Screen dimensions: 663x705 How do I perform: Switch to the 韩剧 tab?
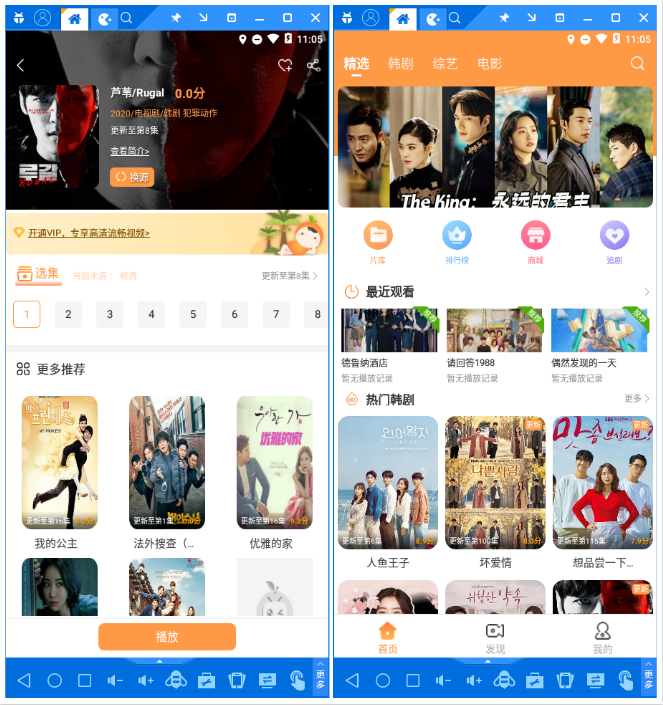click(401, 64)
